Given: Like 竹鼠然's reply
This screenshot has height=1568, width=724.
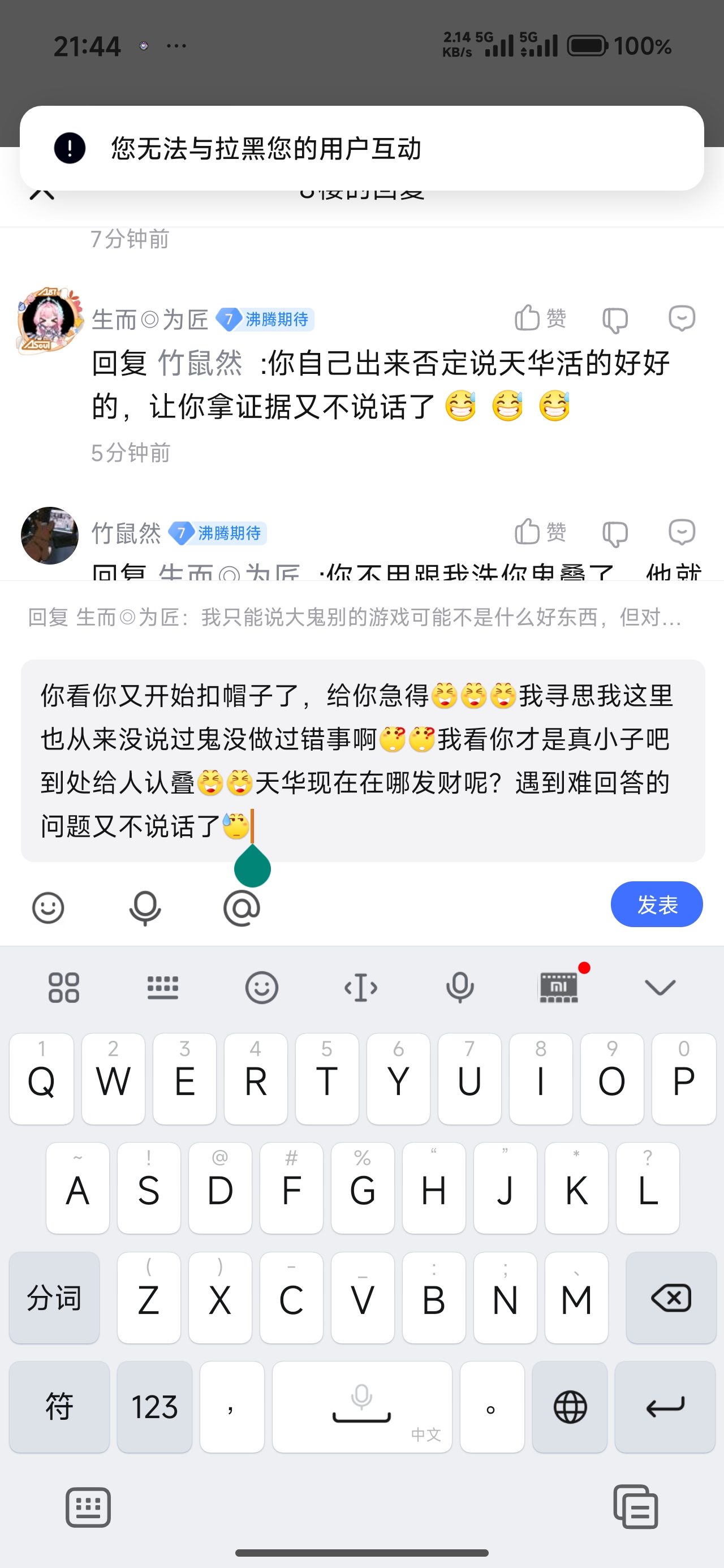Looking at the screenshot, I should click(540, 532).
